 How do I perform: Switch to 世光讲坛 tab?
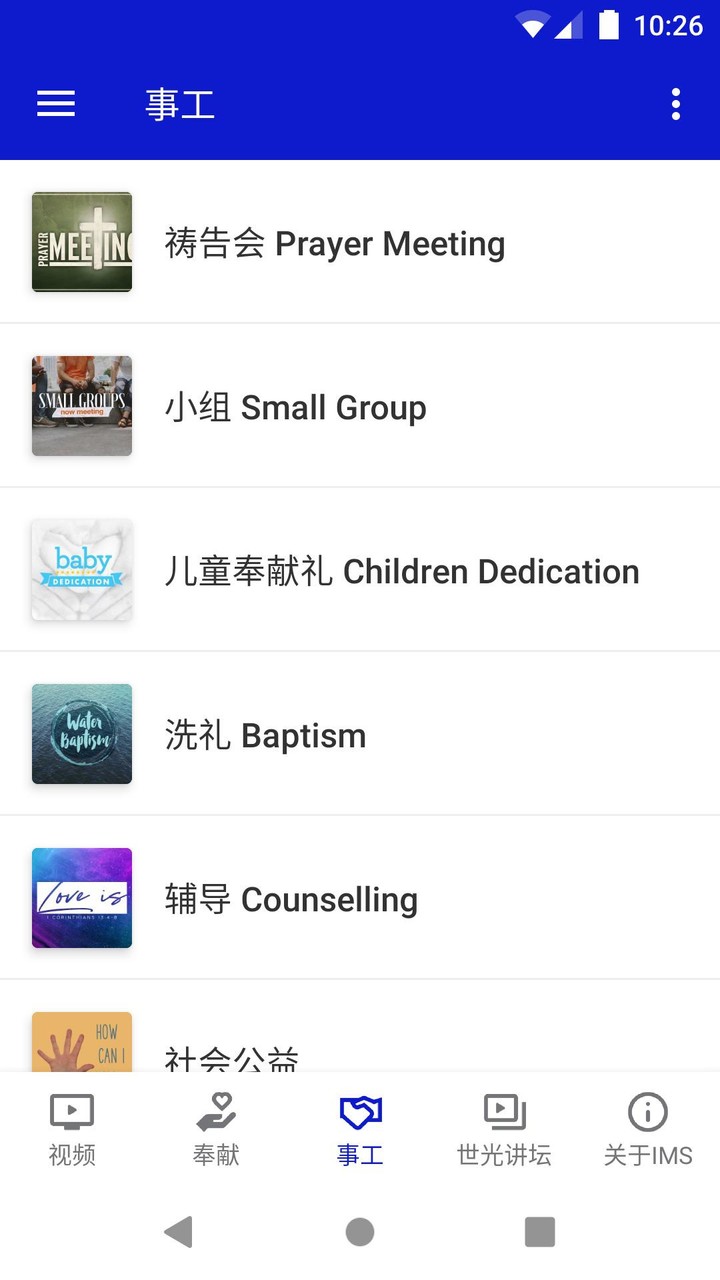(x=504, y=1130)
